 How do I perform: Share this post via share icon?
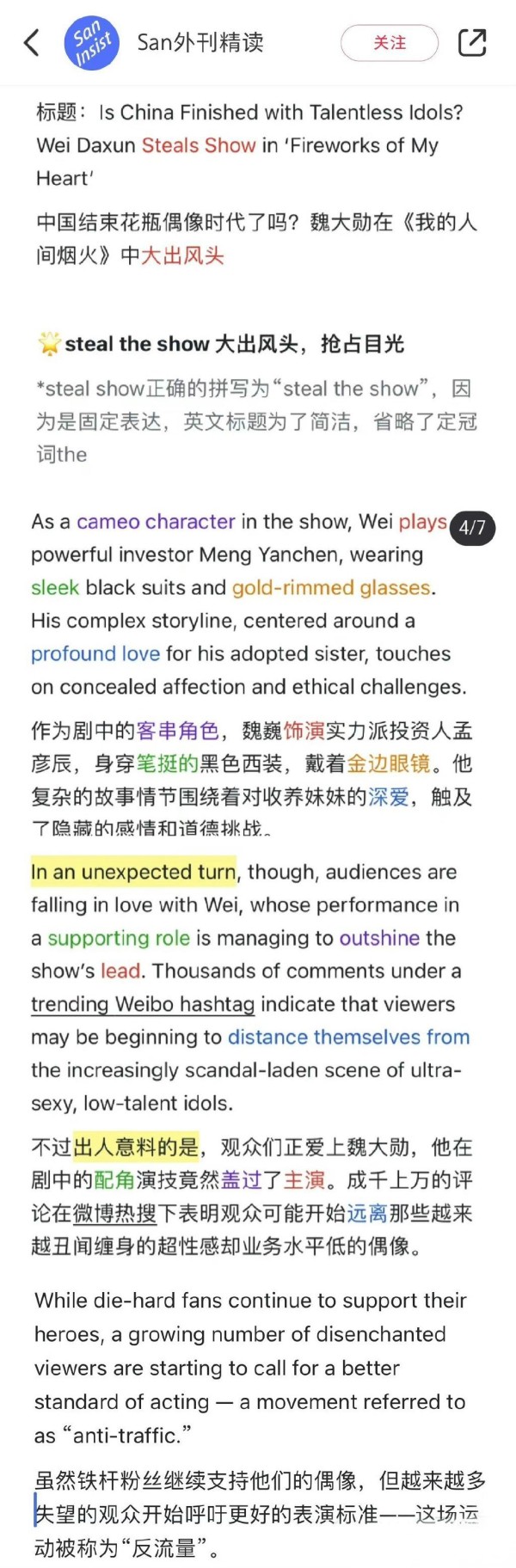(472, 42)
